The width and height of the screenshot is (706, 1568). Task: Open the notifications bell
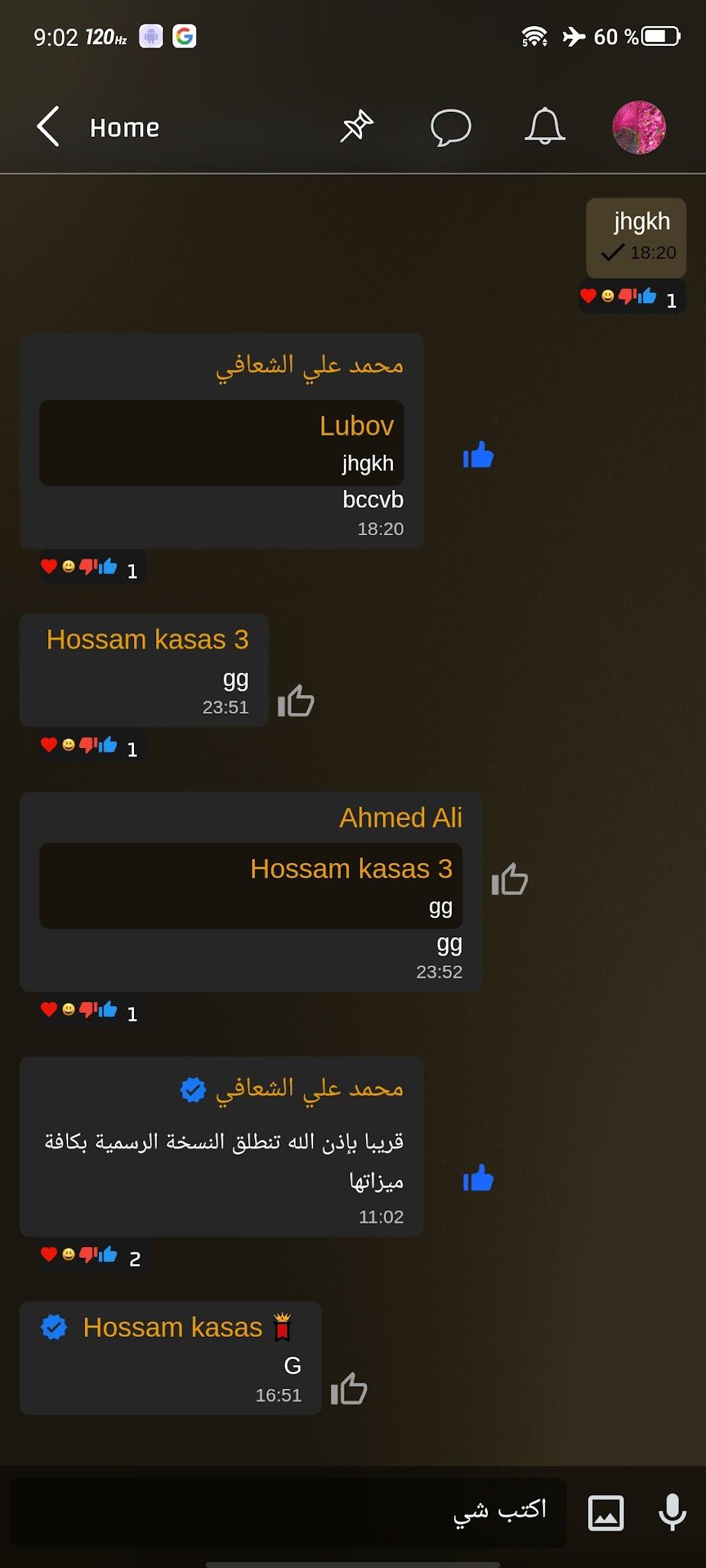544,127
